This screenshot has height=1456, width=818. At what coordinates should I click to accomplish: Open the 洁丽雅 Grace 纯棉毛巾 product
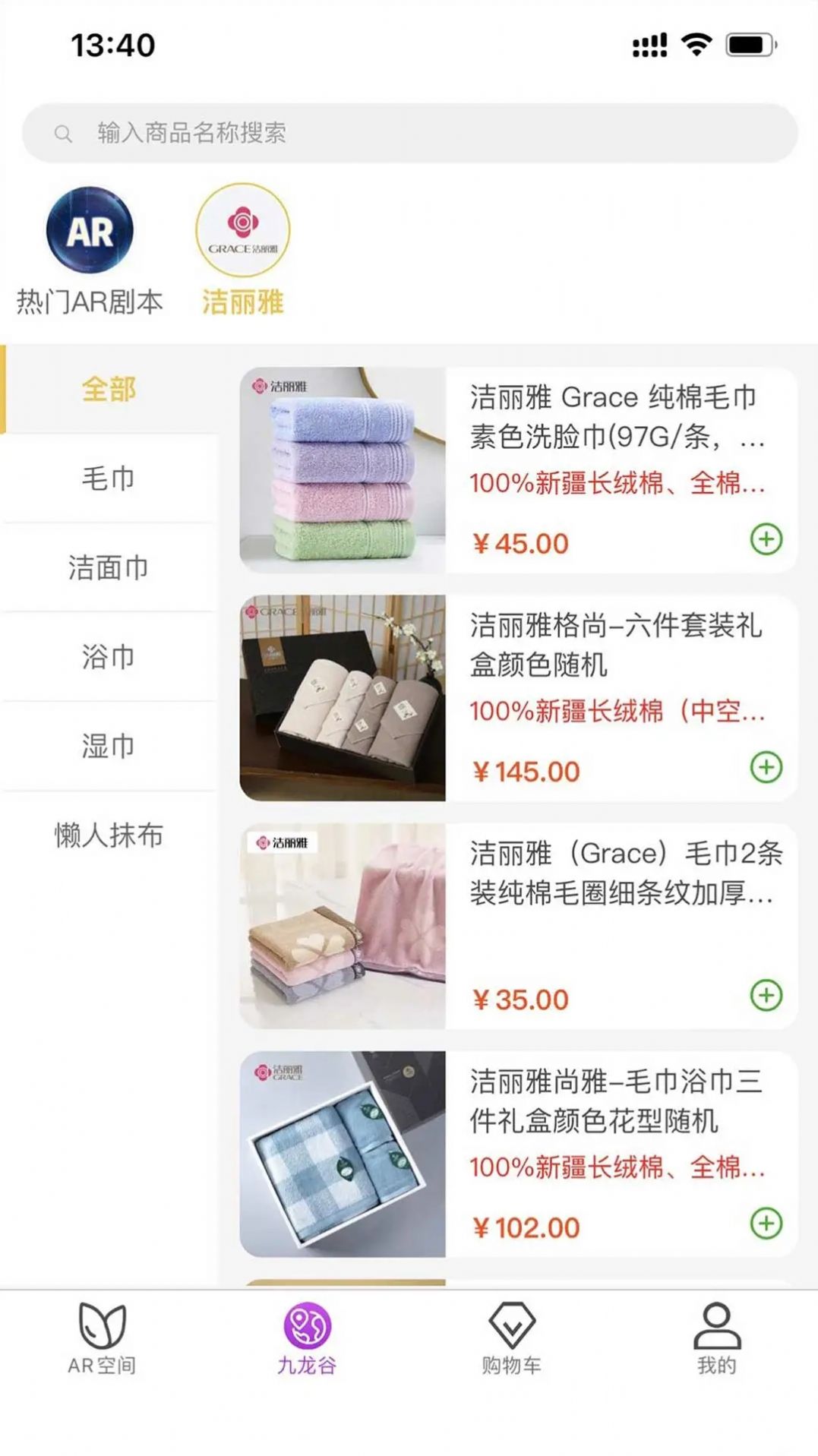[x=611, y=416]
